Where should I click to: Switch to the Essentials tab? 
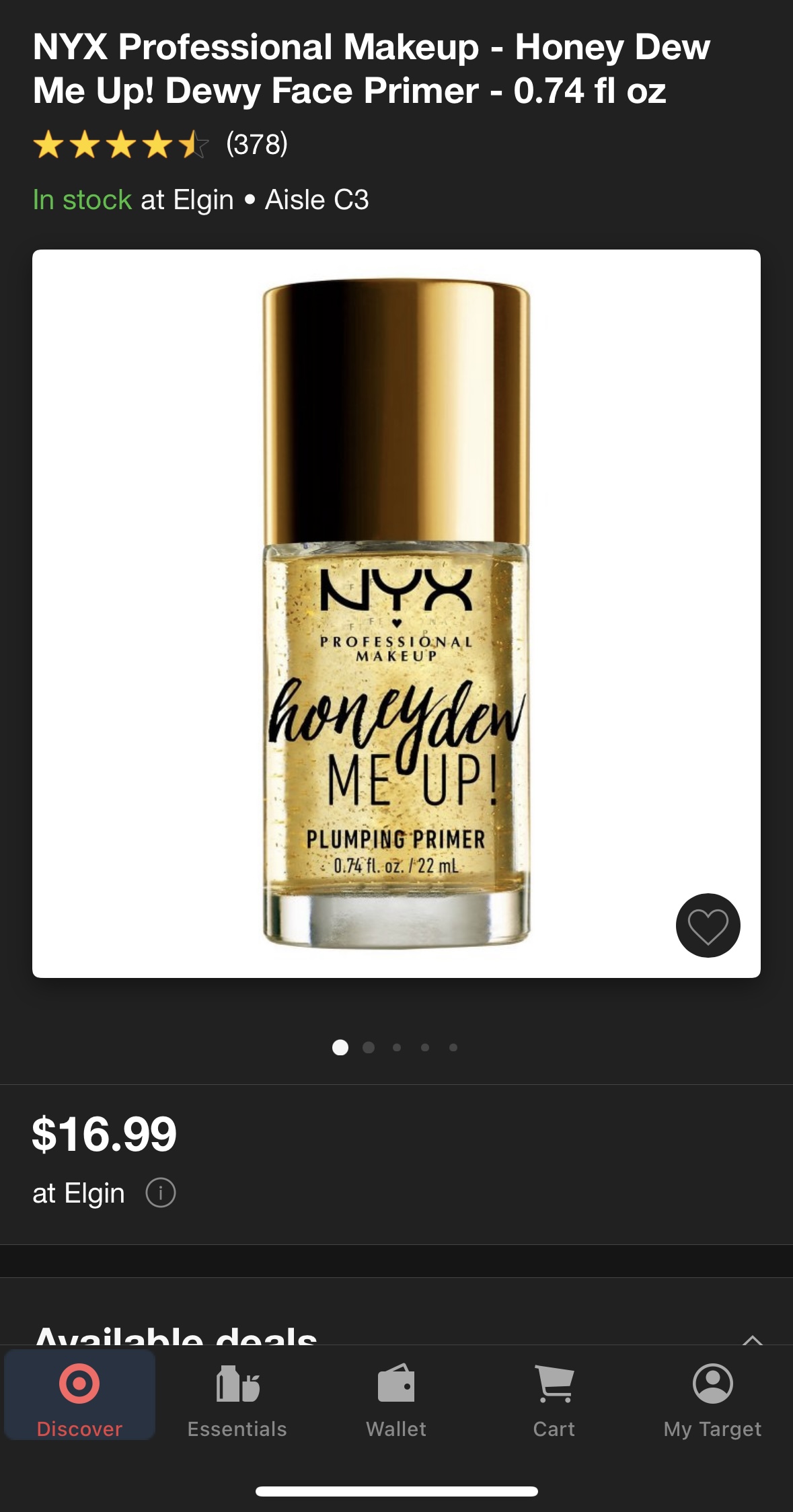coord(237,1398)
